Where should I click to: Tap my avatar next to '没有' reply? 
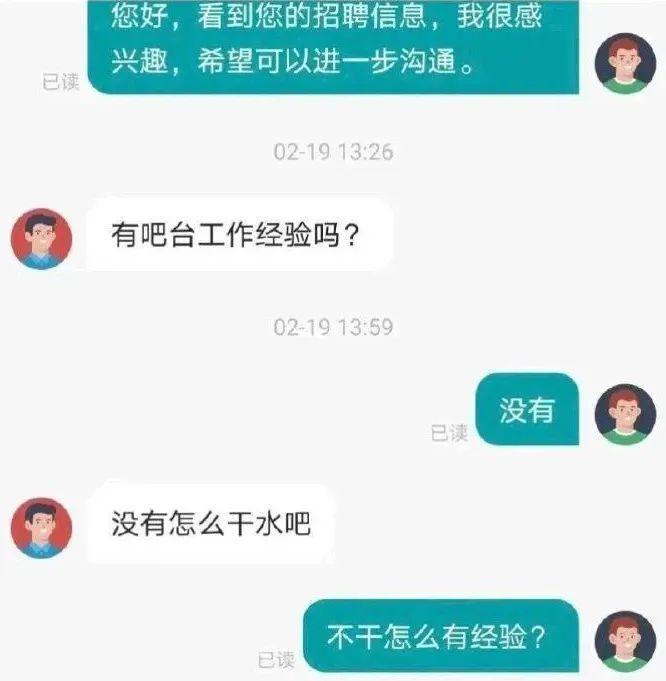pos(625,414)
